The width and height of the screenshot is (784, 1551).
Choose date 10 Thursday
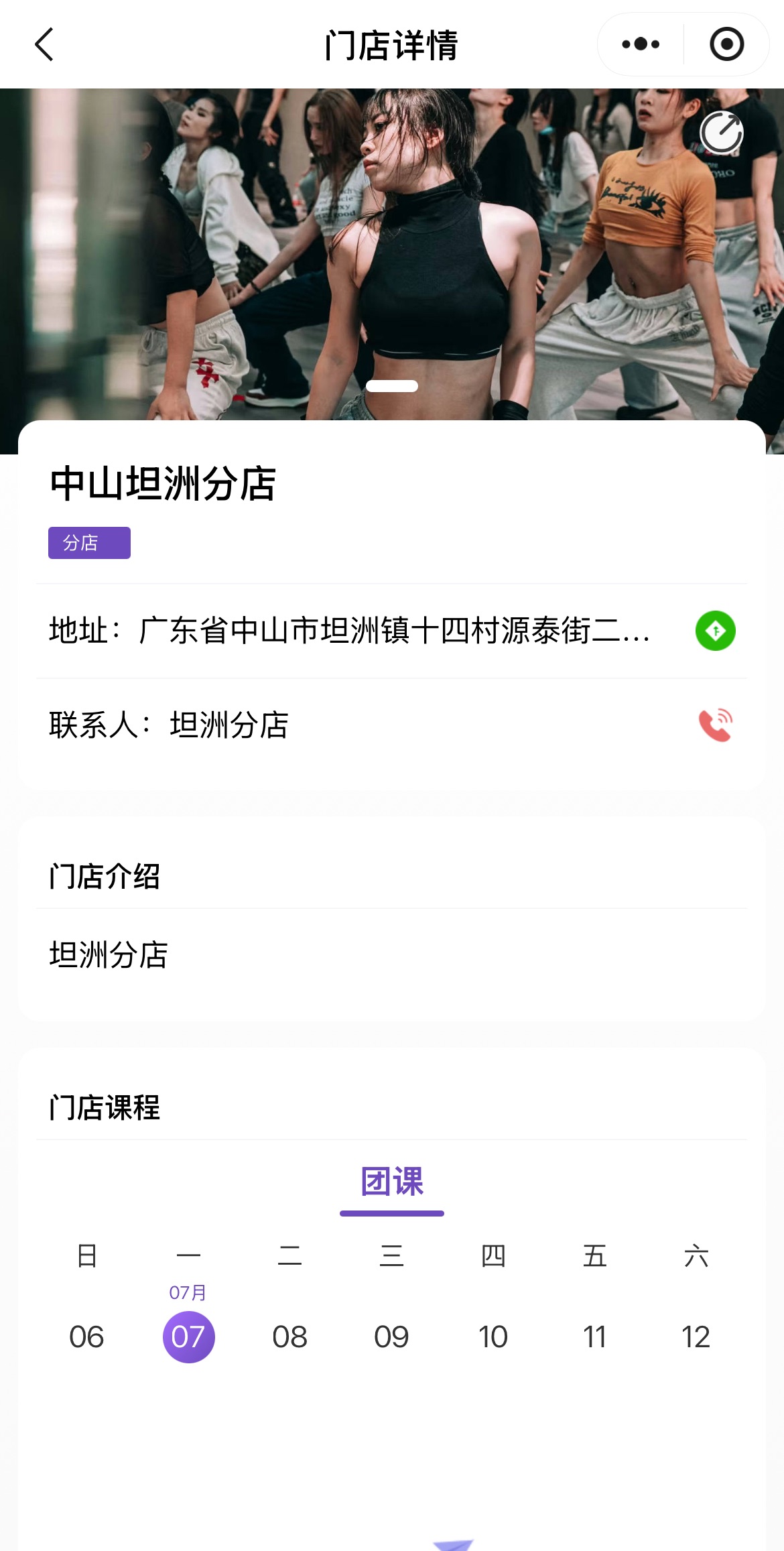(x=493, y=1337)
